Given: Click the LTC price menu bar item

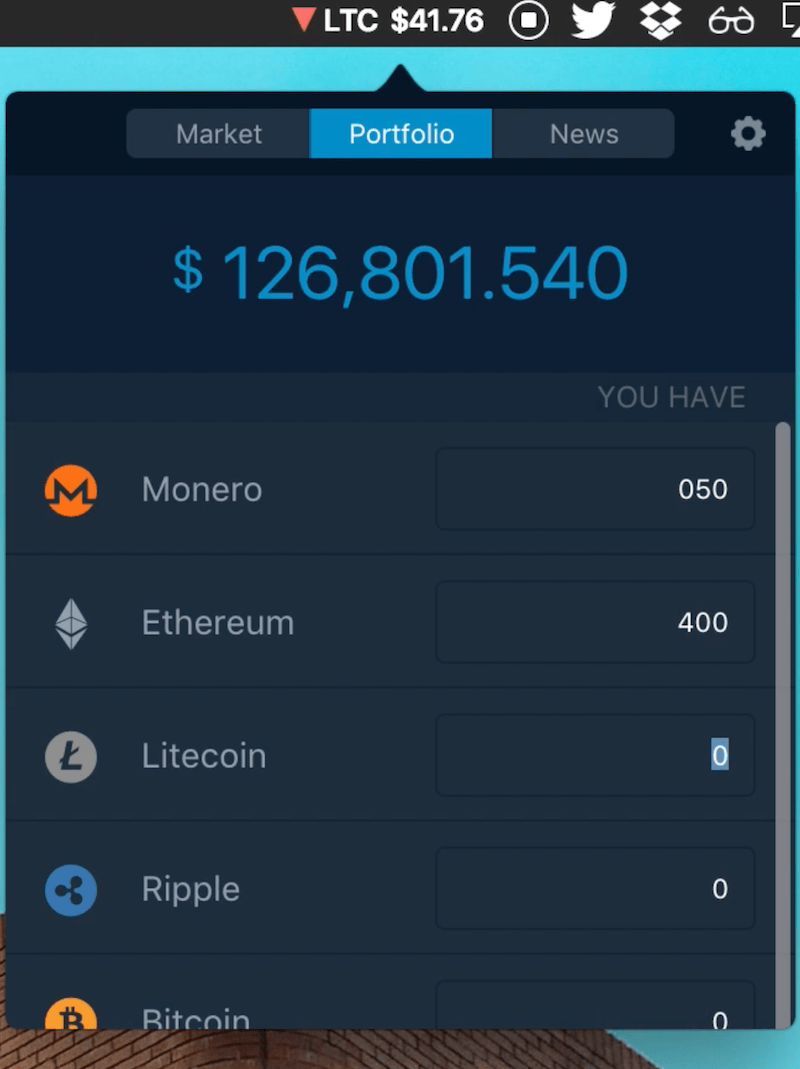Looking at the screenshot, I should (x=390, y=20).
